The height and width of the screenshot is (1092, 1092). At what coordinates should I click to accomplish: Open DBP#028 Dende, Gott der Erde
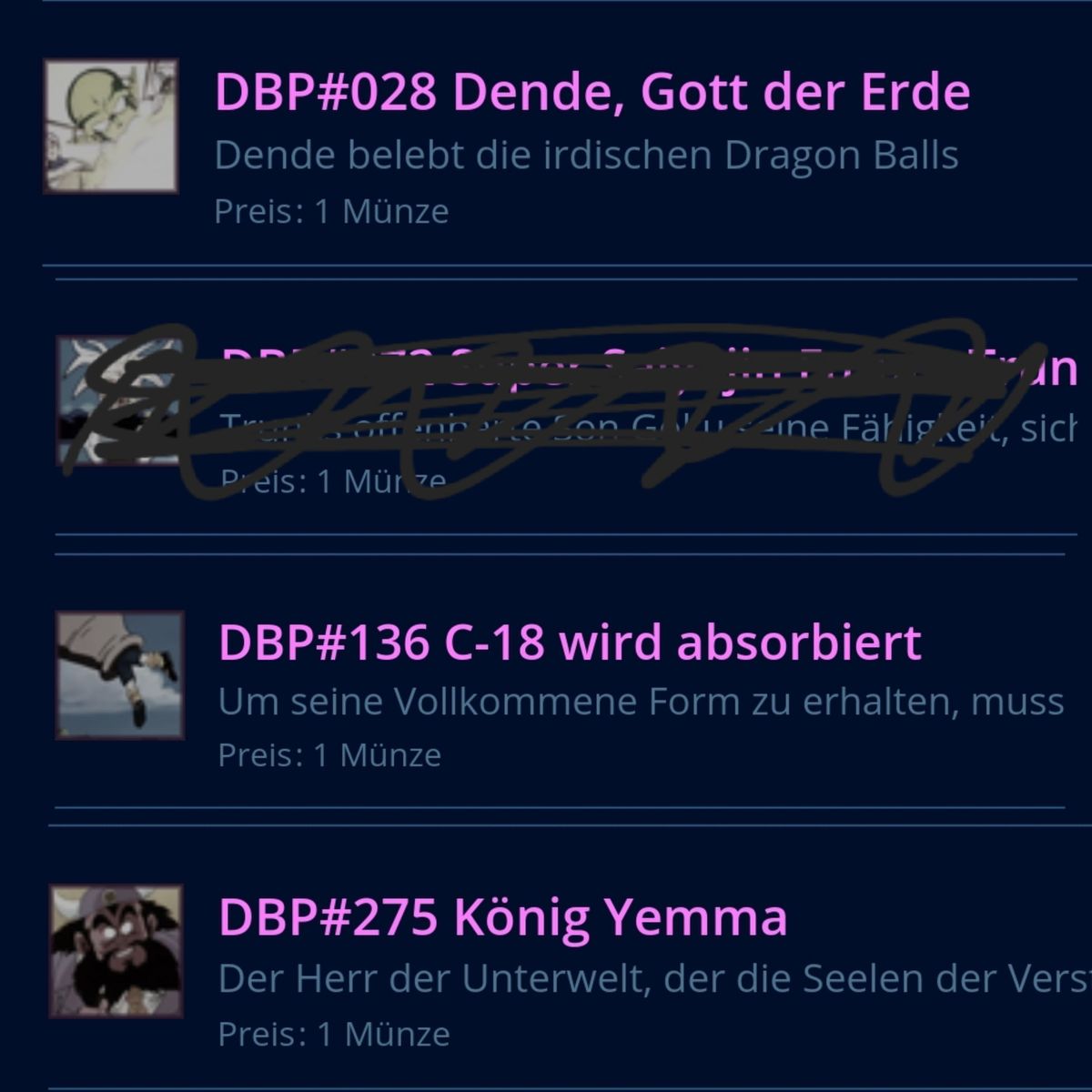[x=591, y=92]
